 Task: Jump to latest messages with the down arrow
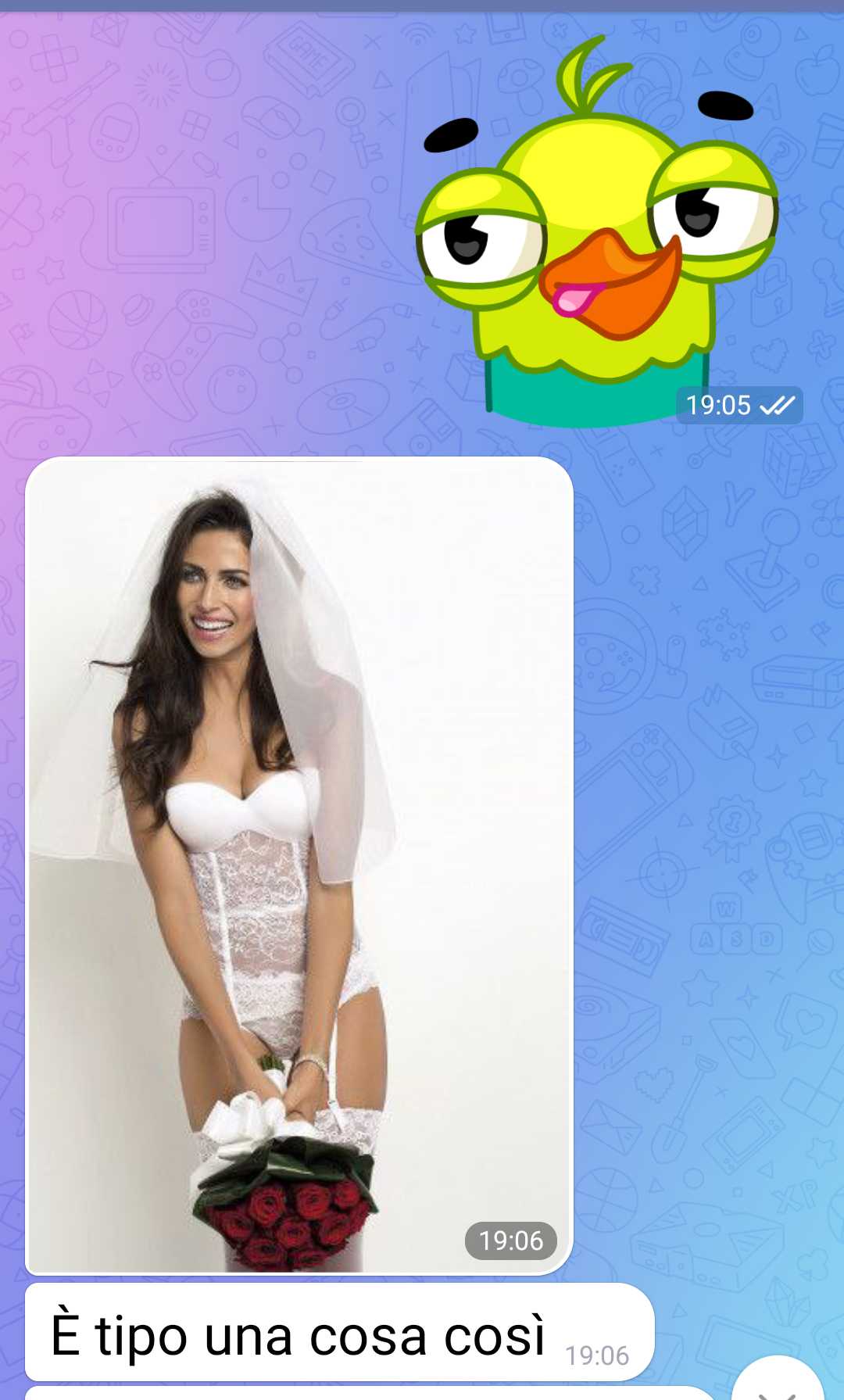[778, 1380]
